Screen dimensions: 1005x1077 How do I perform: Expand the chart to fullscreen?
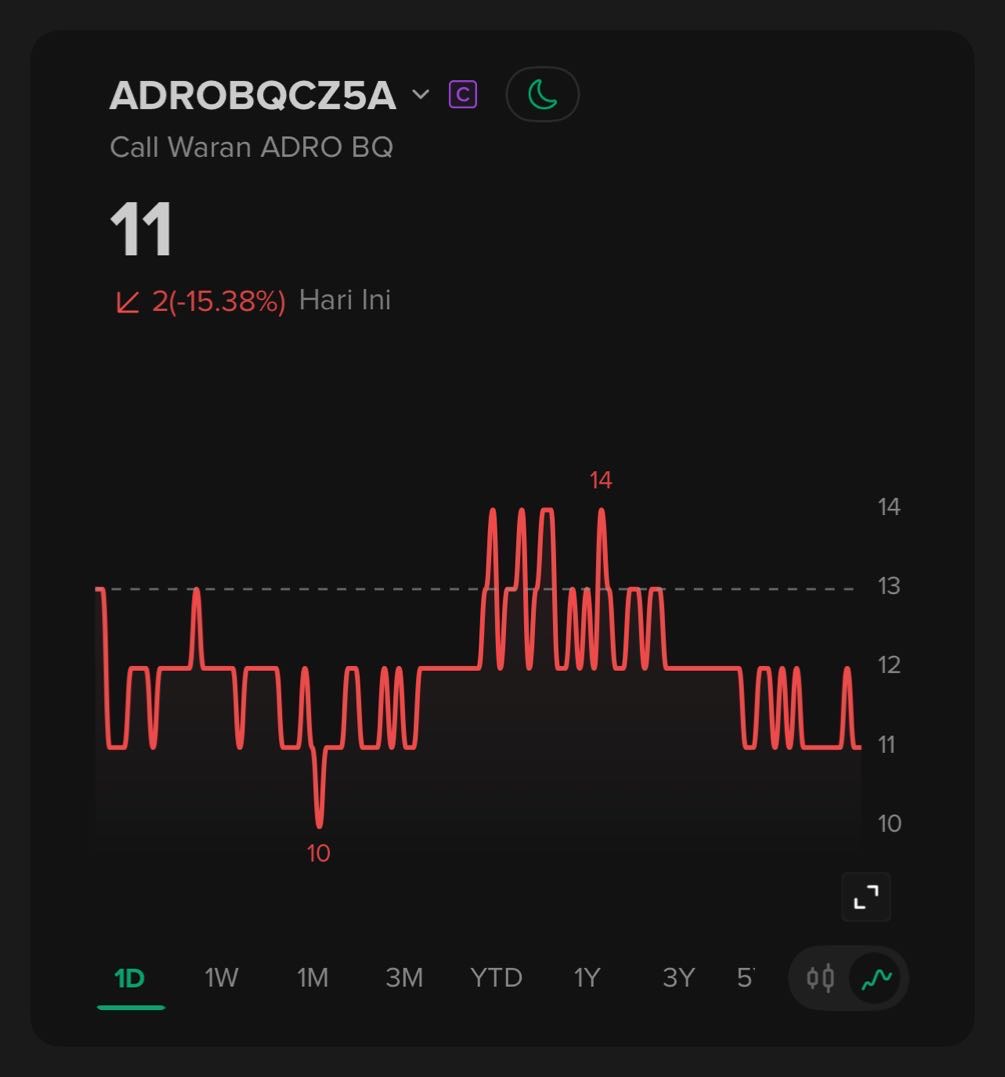pos(865,897)
